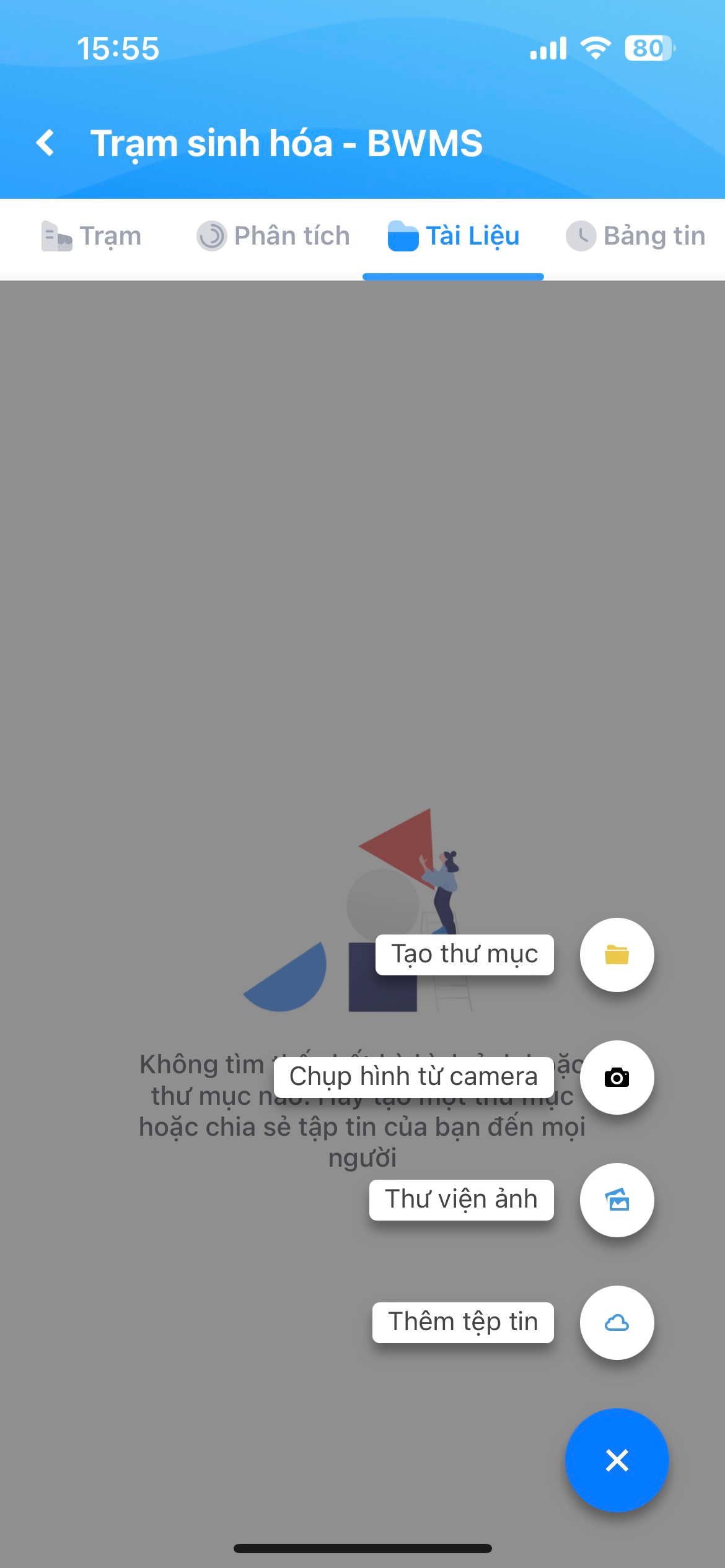725x1568 pixels.
Task: Go back using the header arrow
Action: coord(45,143)
